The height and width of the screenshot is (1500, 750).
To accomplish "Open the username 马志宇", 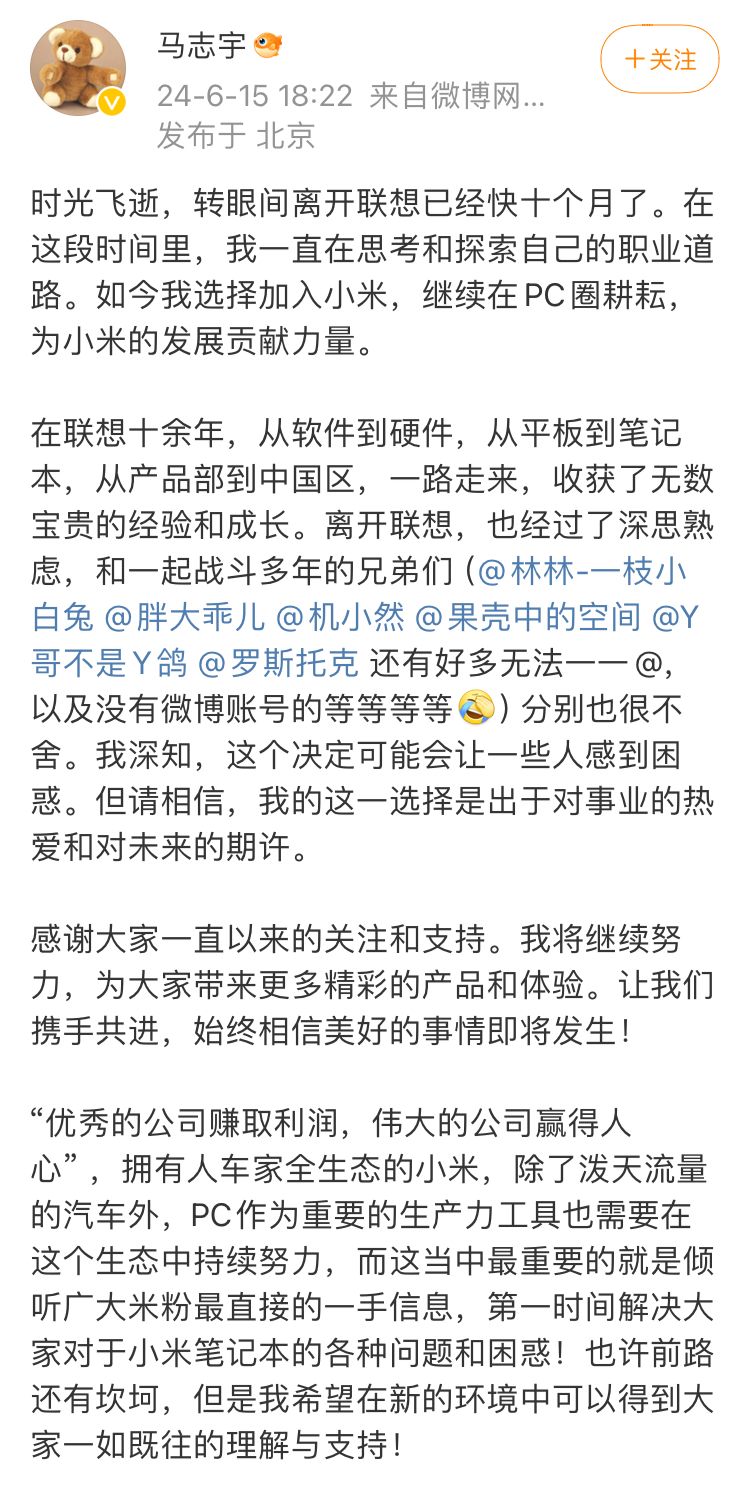I will point(198,45).
